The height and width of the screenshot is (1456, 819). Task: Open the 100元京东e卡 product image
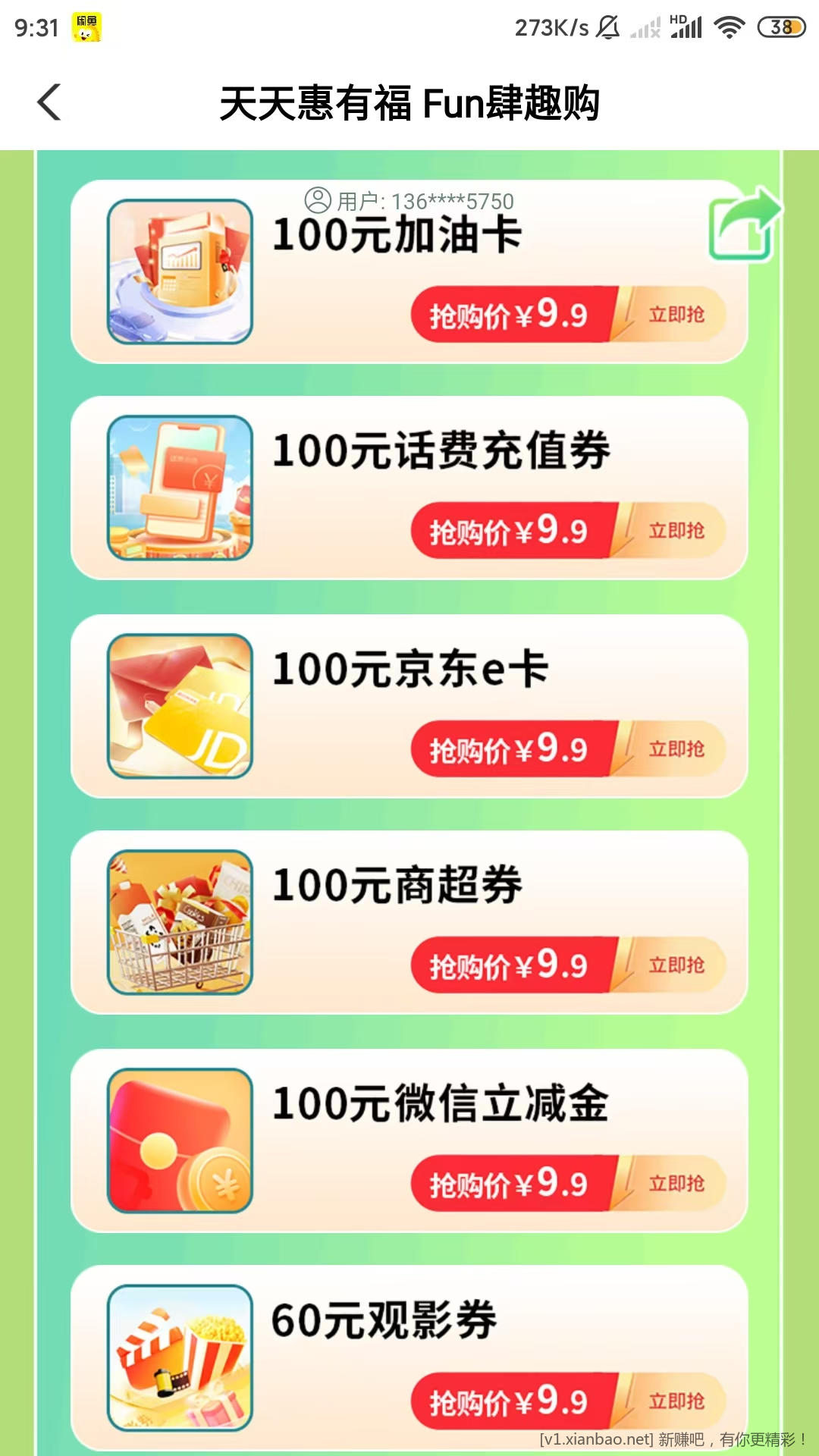(x=180, y=706)
